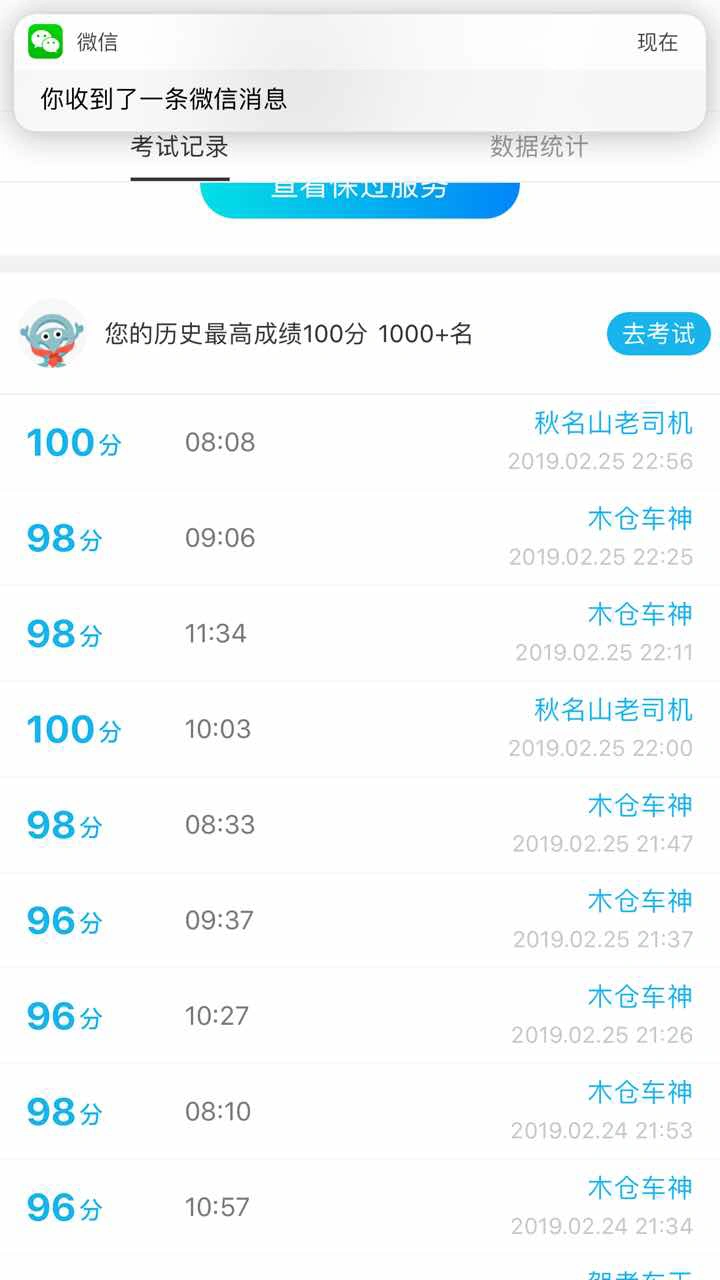Open the 96分 record from 2019.02.25 21:37
Viewport: 720px width, 1280px height.
tap(360, 920)
